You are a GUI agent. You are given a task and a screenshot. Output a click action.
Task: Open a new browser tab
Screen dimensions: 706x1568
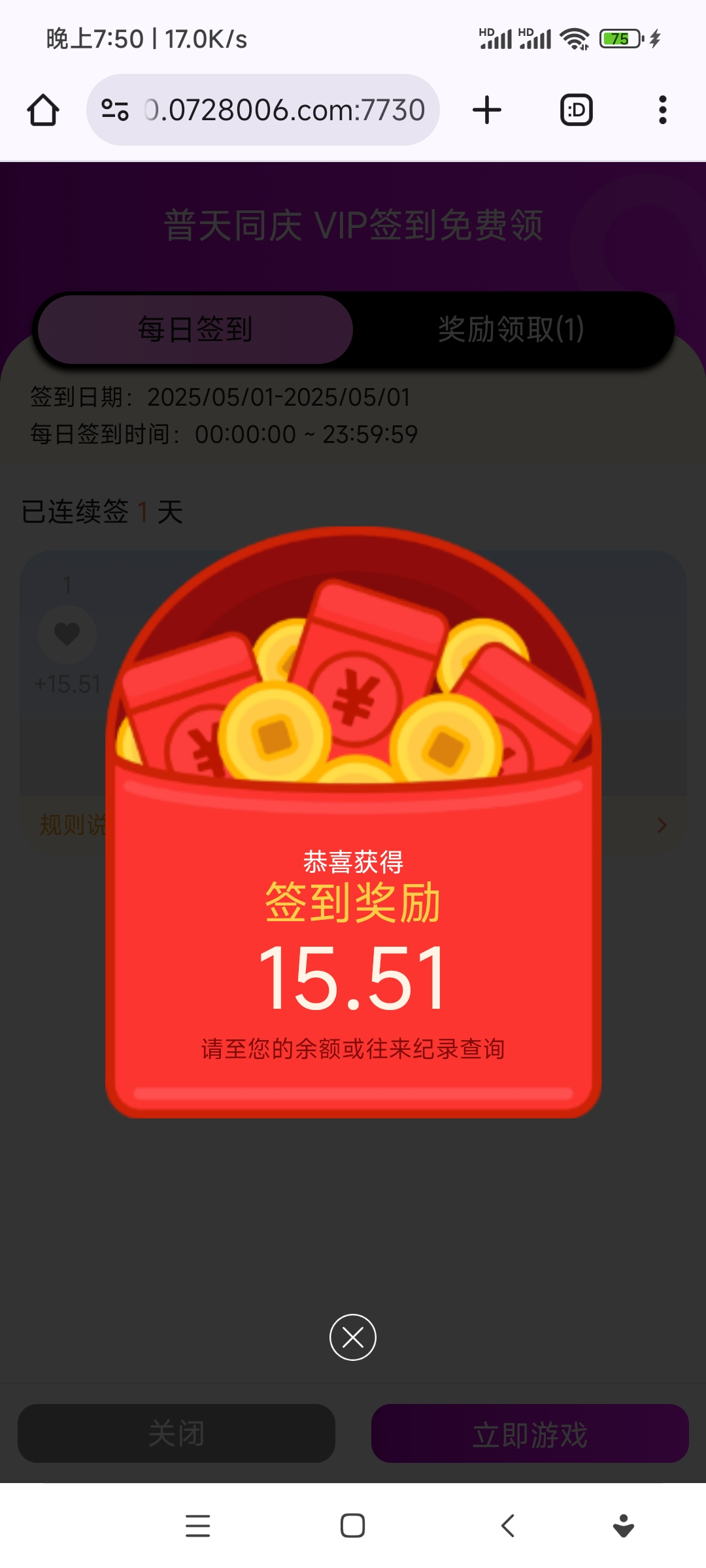click(487, 110)
